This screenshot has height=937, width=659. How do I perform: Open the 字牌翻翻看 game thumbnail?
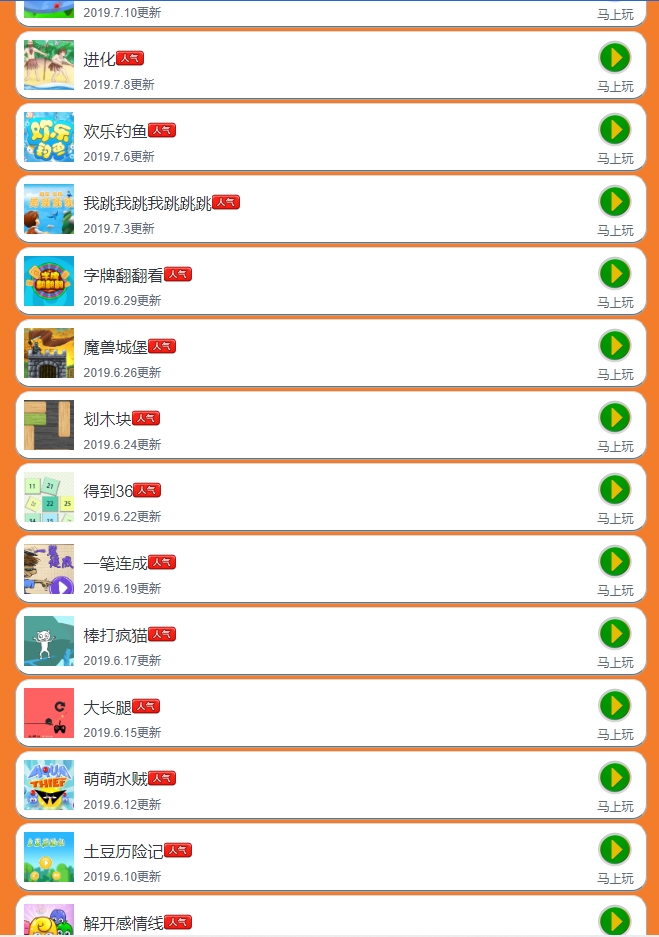49,281
